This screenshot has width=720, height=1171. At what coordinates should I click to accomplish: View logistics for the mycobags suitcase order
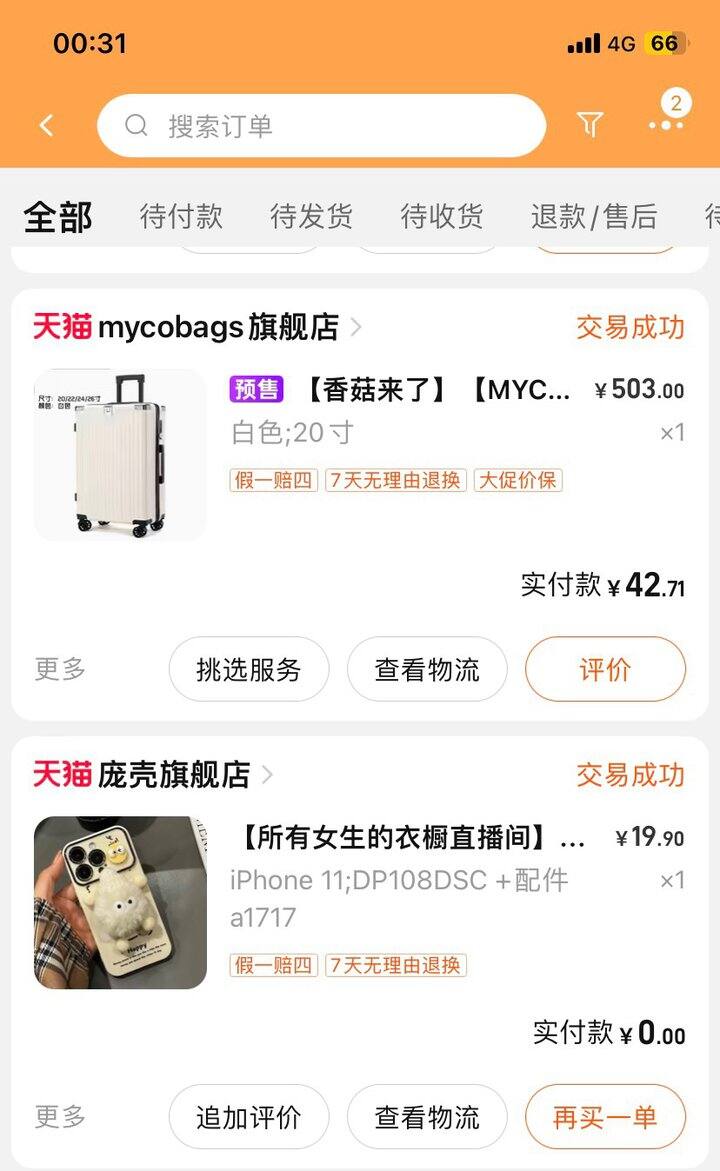427,669
